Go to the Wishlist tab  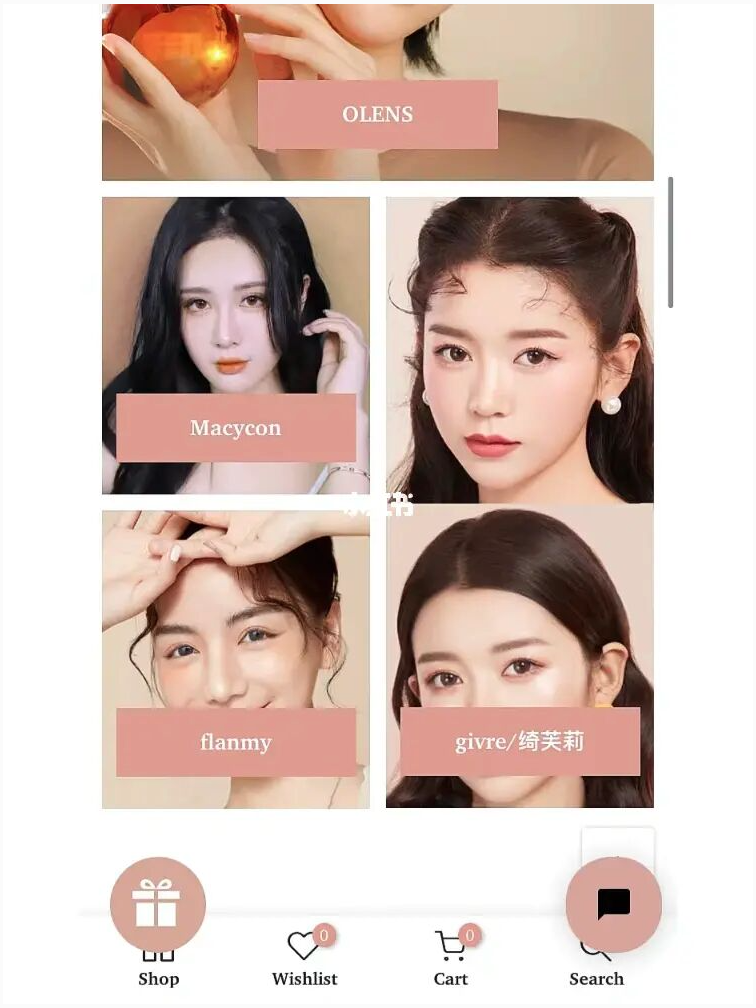click(x=304, y=961)
